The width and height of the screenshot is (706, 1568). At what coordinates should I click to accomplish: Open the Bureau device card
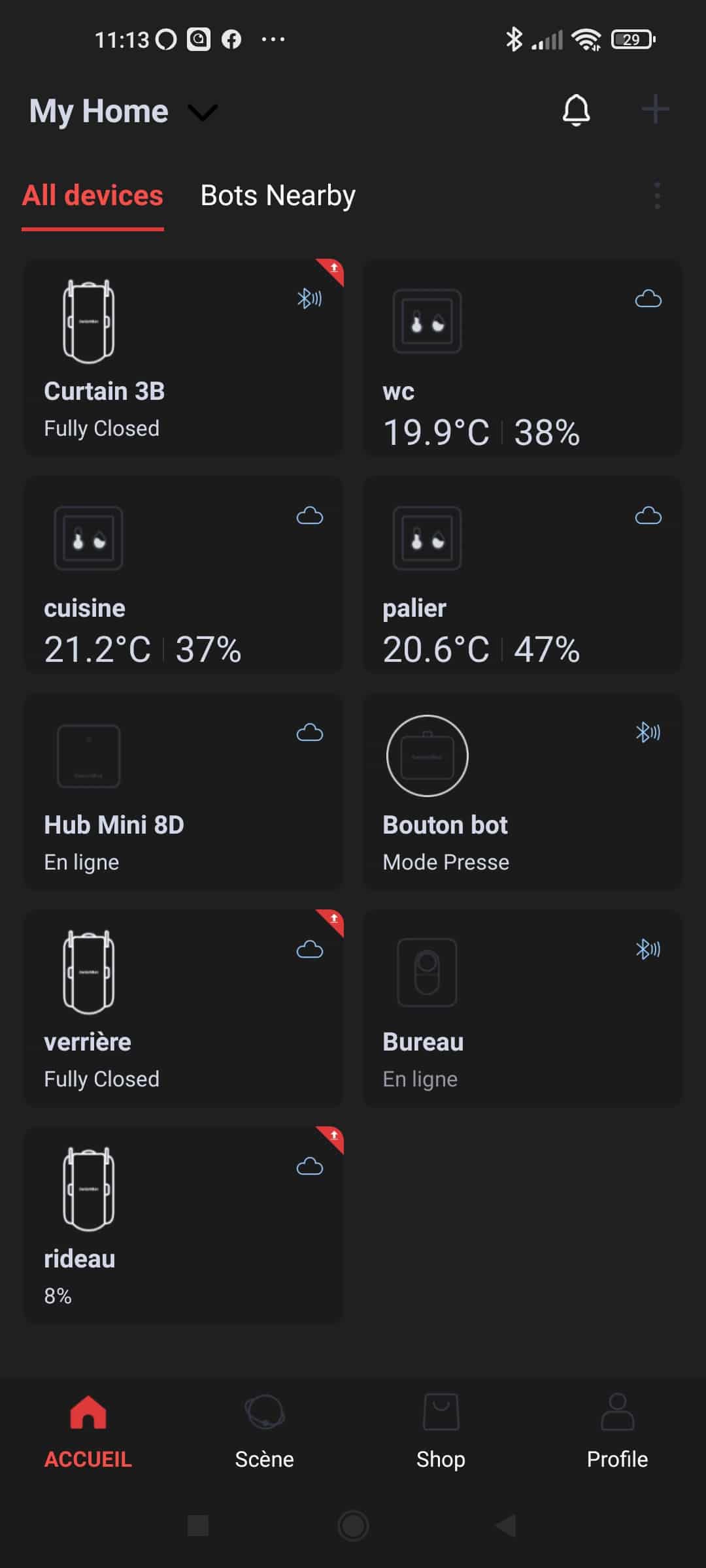(522, 1008)
